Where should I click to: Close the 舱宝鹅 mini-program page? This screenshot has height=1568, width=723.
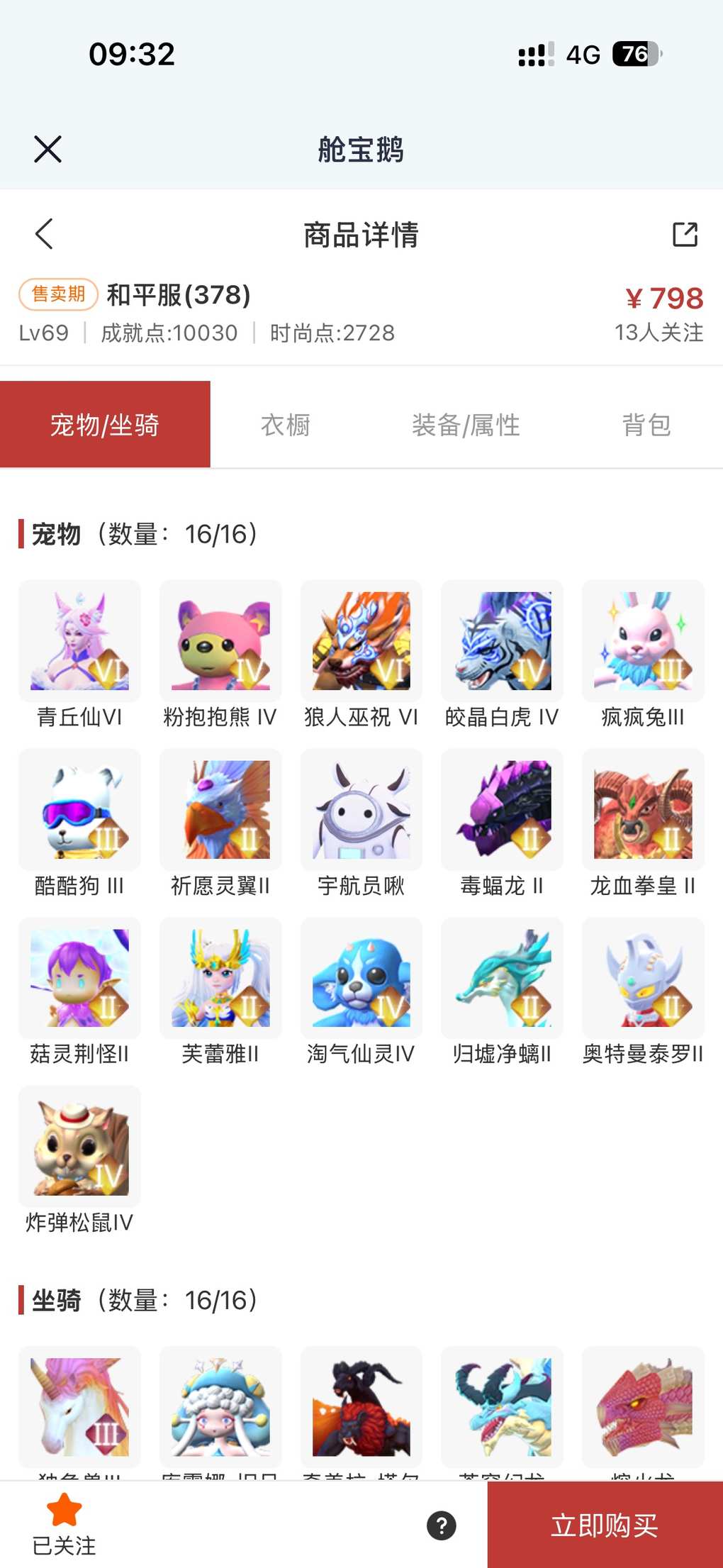point(47,149)
